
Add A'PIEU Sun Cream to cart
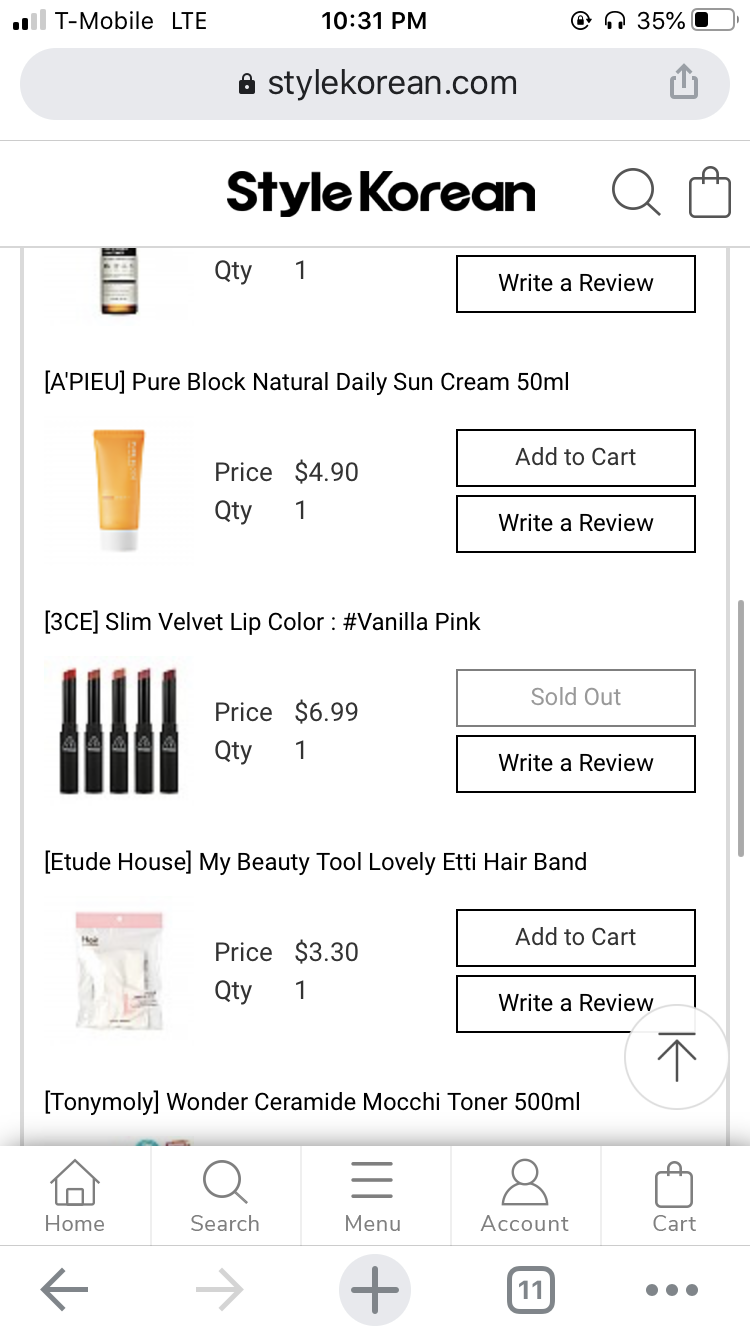tap(576, 457)
